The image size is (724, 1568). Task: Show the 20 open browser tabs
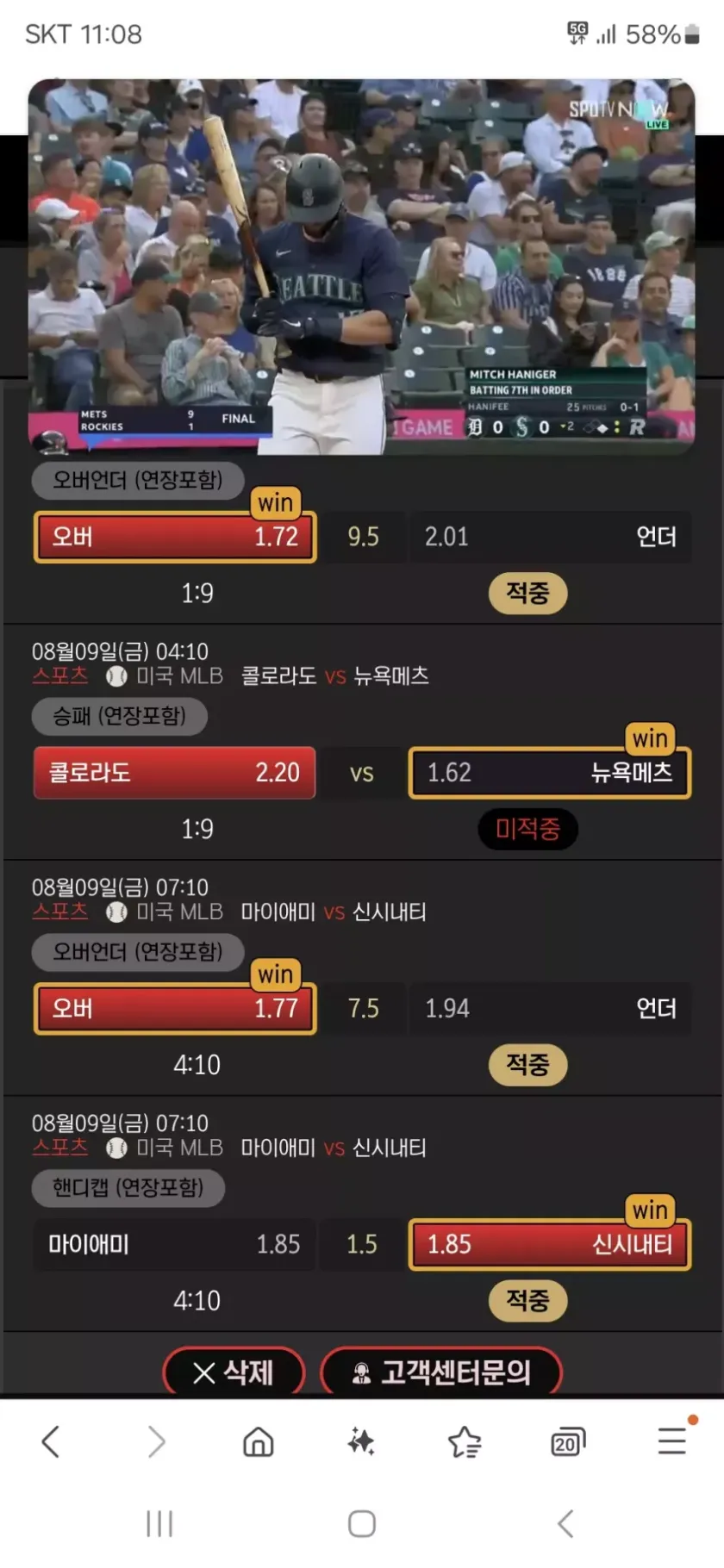tap(567, 1441)
